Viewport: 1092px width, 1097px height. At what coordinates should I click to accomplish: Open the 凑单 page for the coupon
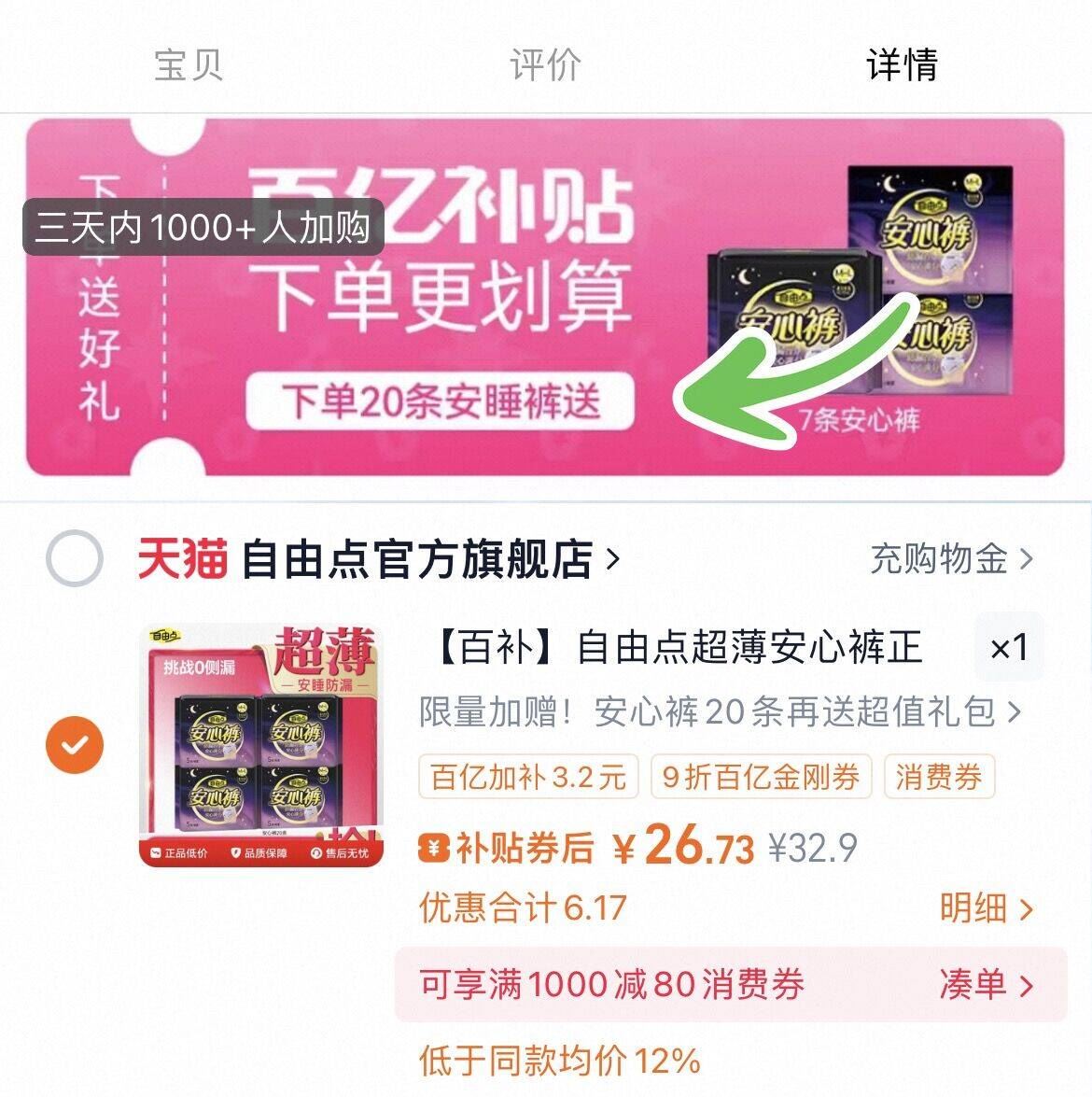tap(985, 985)
